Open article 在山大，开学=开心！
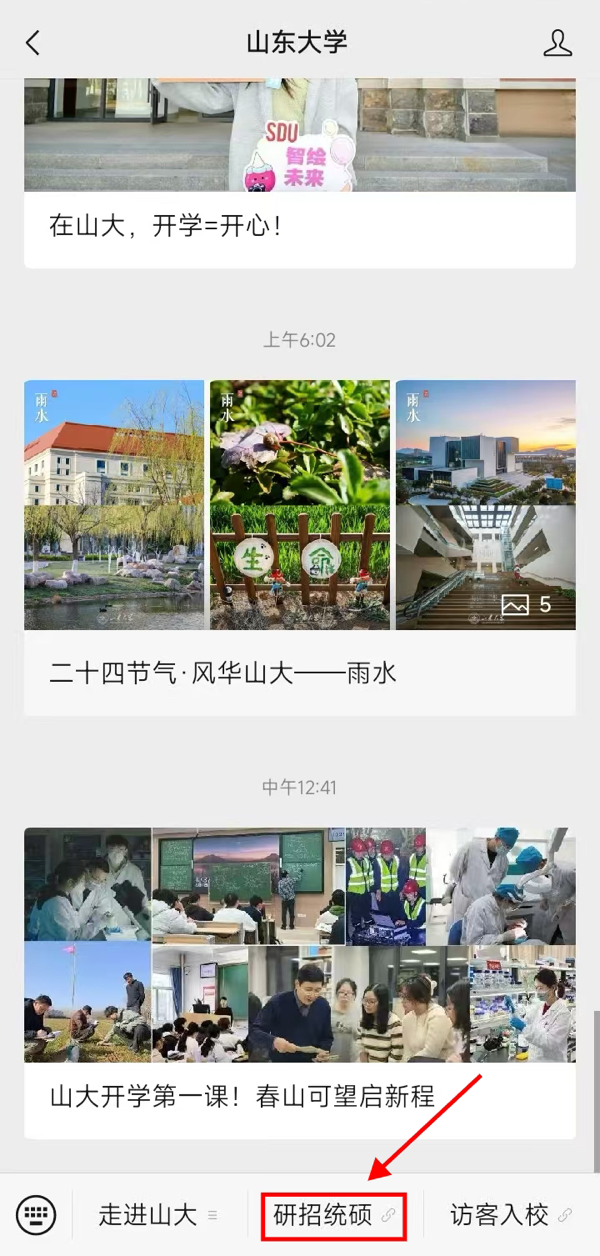The image size is (600, 1256). (166, 225)
